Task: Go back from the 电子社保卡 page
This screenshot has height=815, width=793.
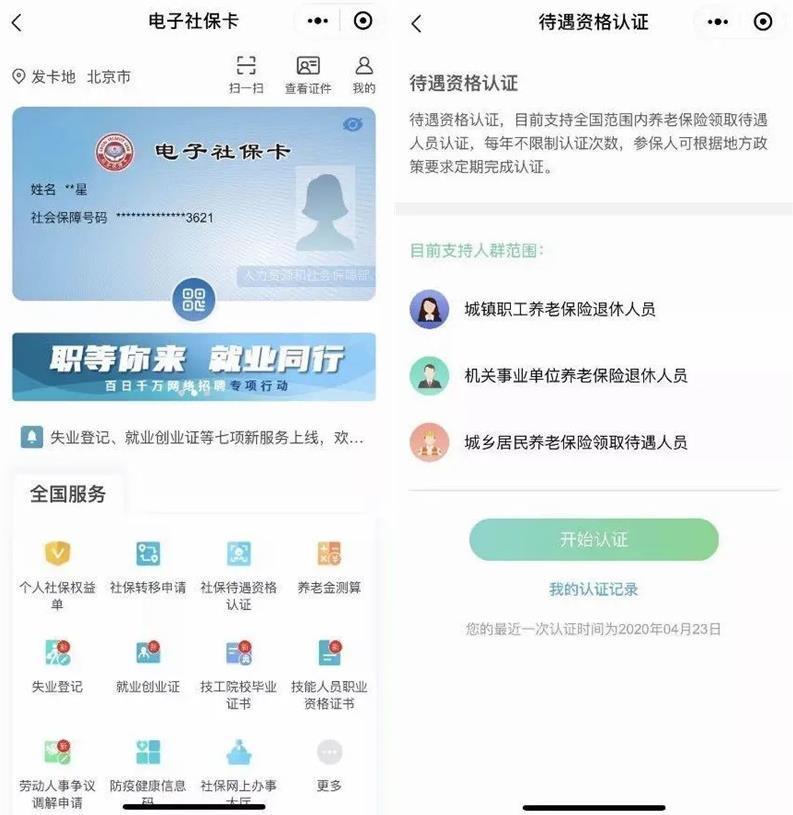Action: [17, 22]
